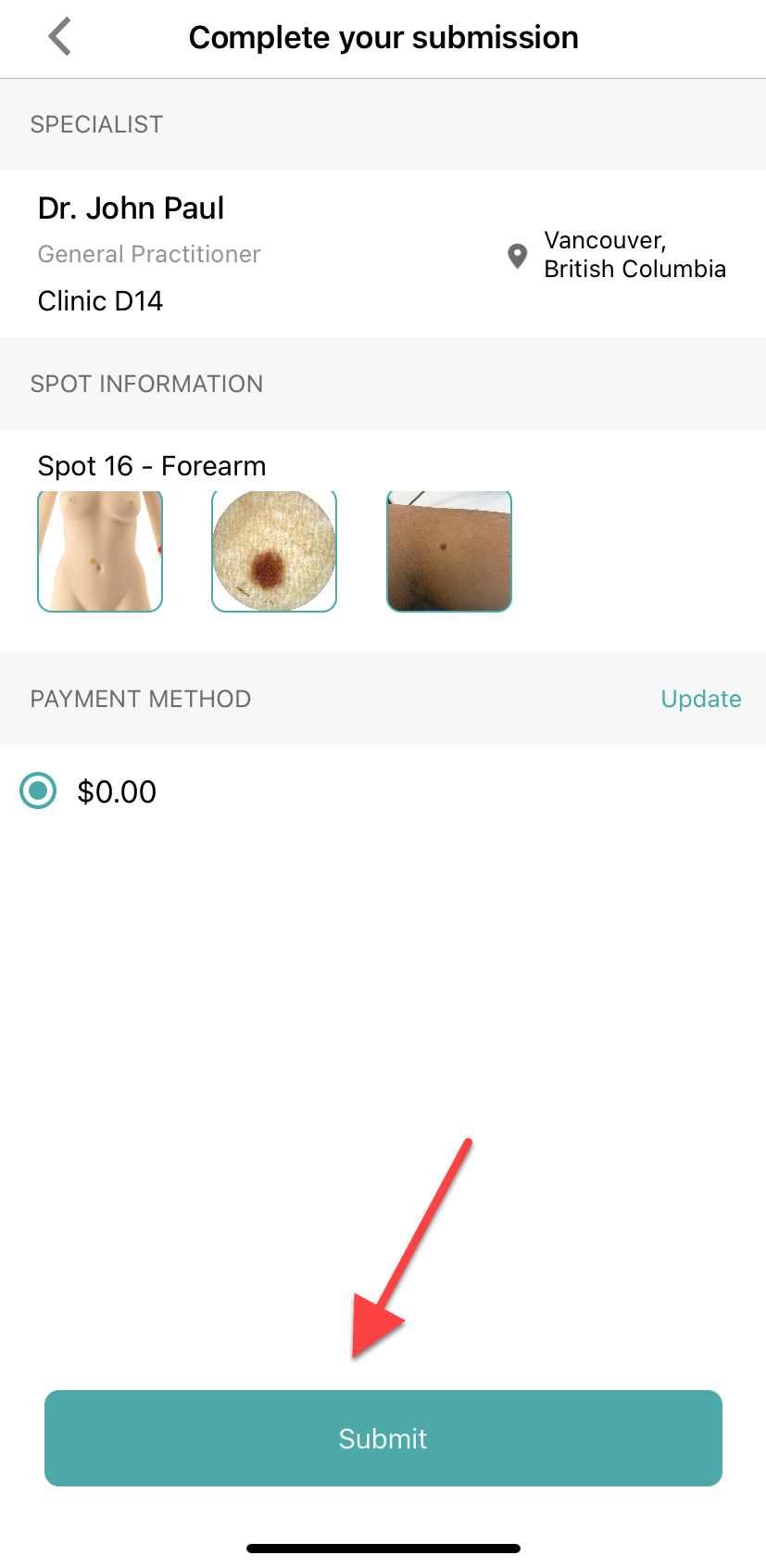Open the forearm skin photo
Viewport: 766px width, 1568px height.
coord(449,551)
